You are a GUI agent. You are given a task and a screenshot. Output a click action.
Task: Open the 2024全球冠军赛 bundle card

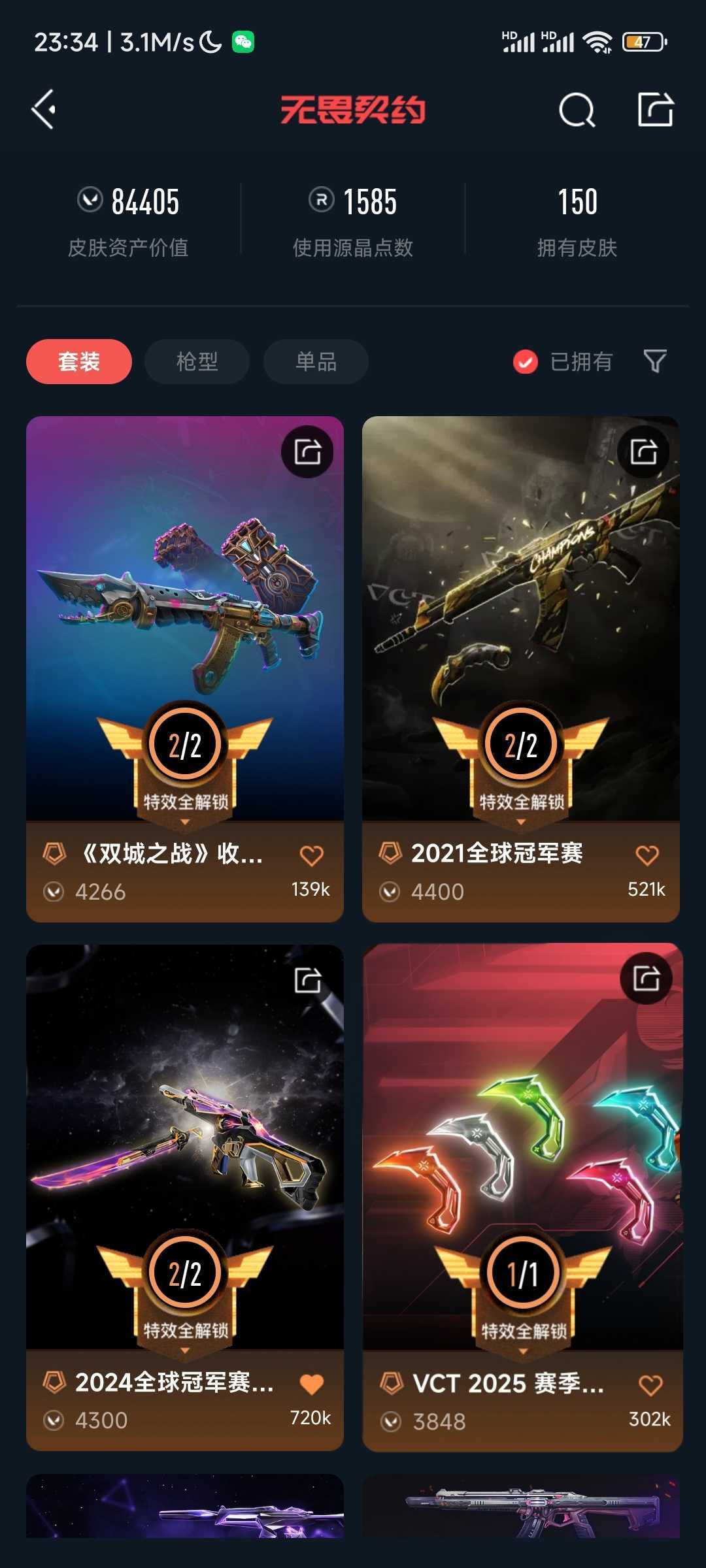point(185,1198)
